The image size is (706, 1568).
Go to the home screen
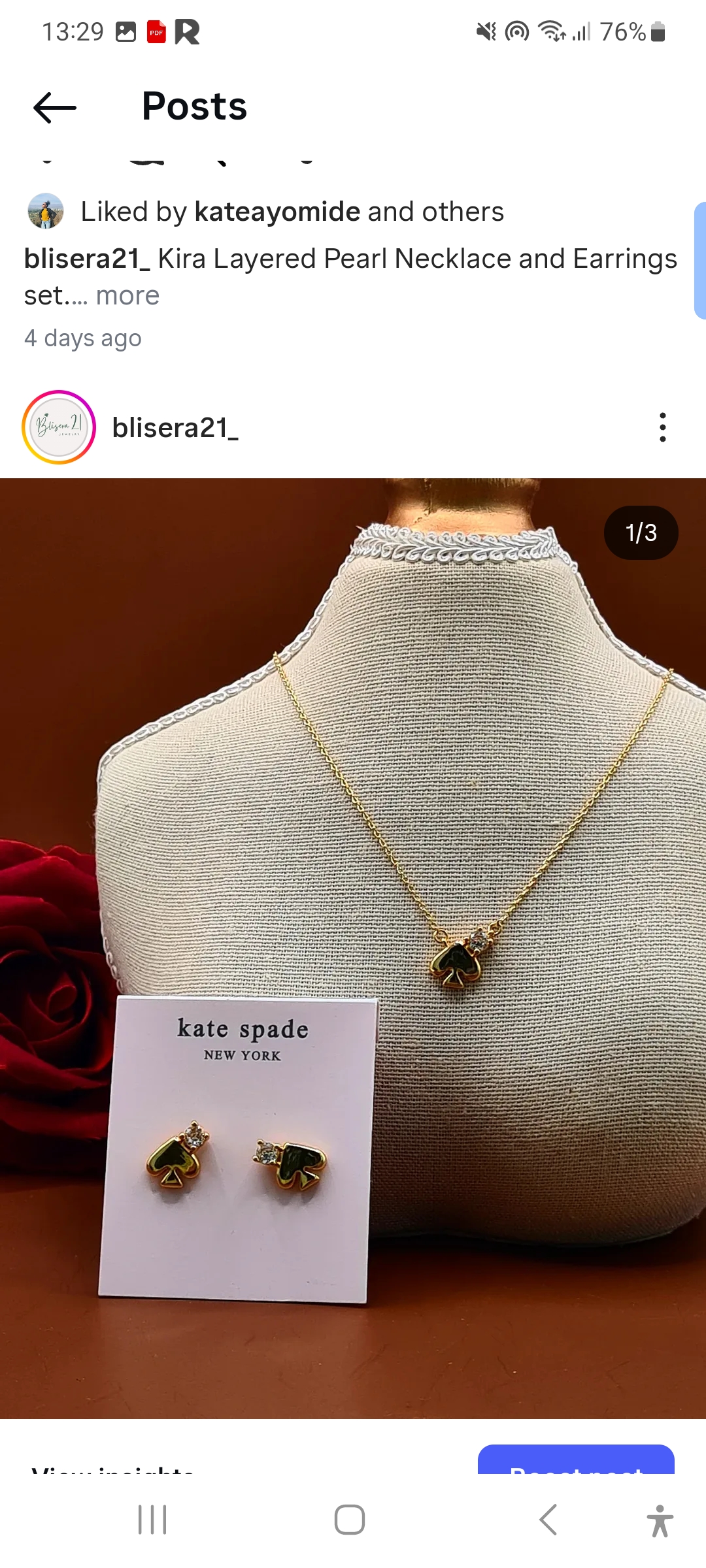click(350, 1520)
